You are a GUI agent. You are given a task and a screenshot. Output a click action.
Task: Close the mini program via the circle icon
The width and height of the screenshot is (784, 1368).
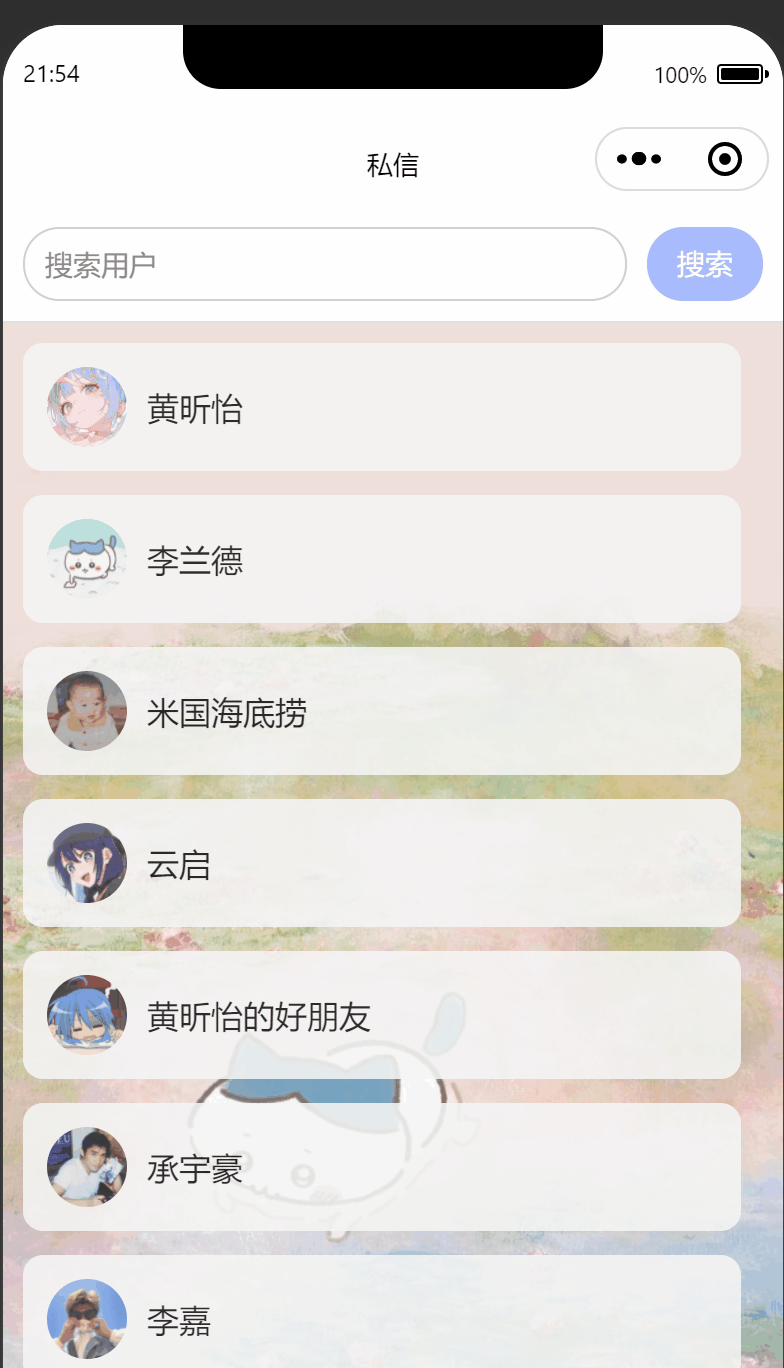click(725, 159)
